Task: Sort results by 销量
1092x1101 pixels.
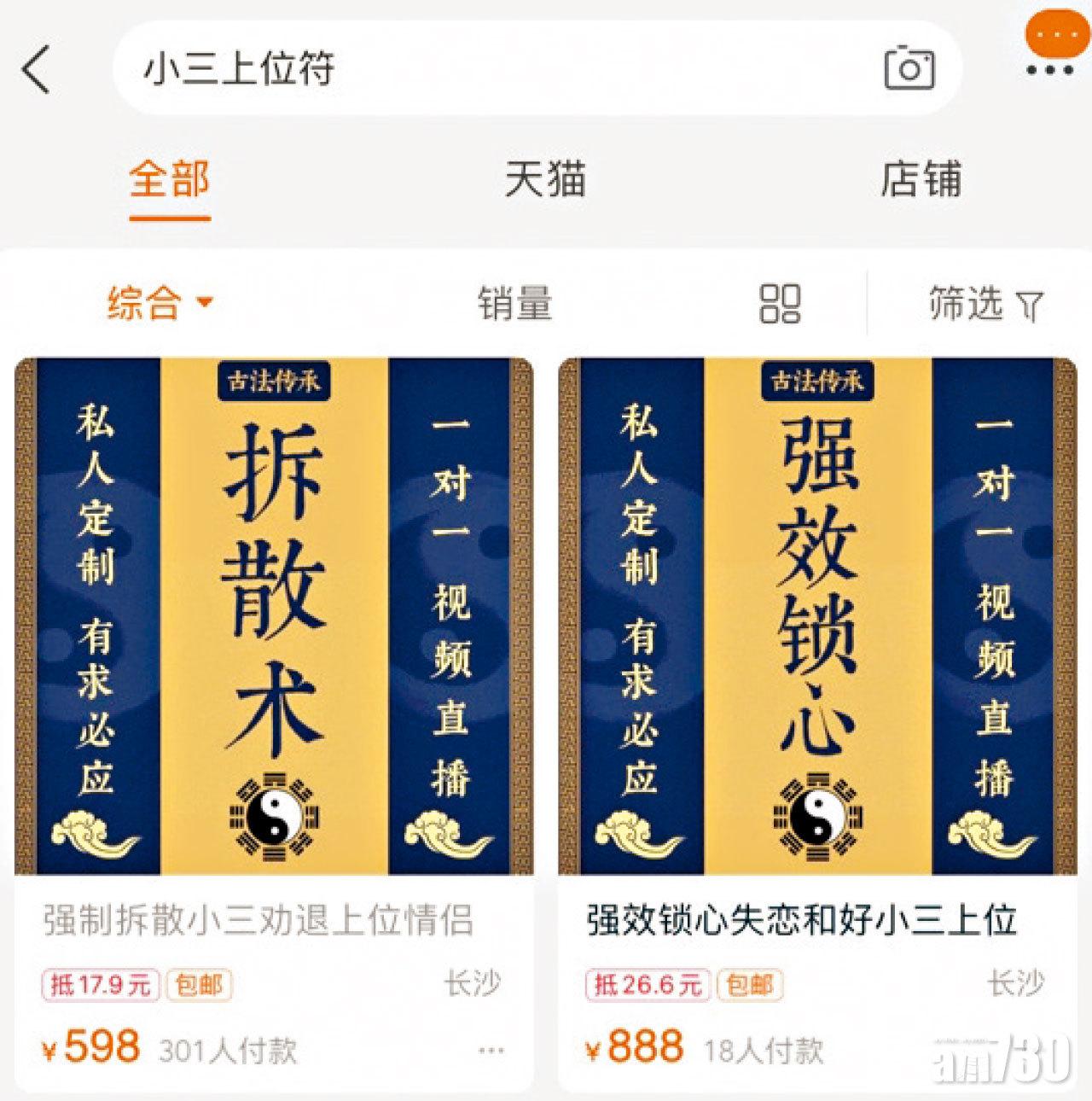Action: click(x=514, y=304)
